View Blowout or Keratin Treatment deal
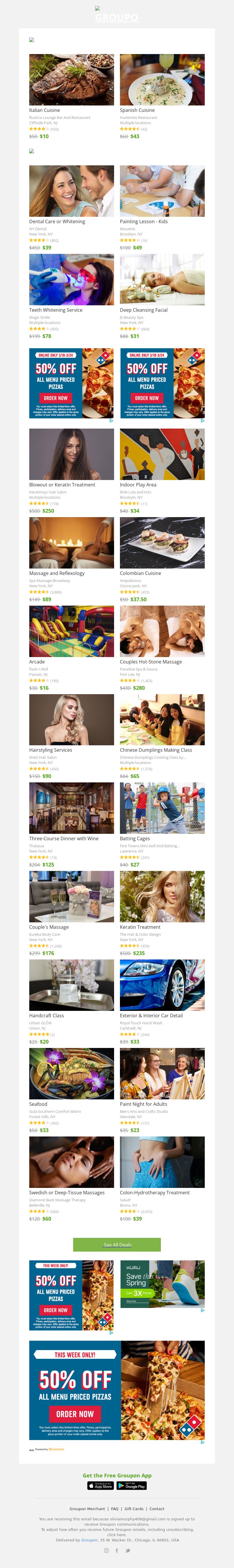The height and width of the screenshot is (1568, 234). tap(71, 454)
